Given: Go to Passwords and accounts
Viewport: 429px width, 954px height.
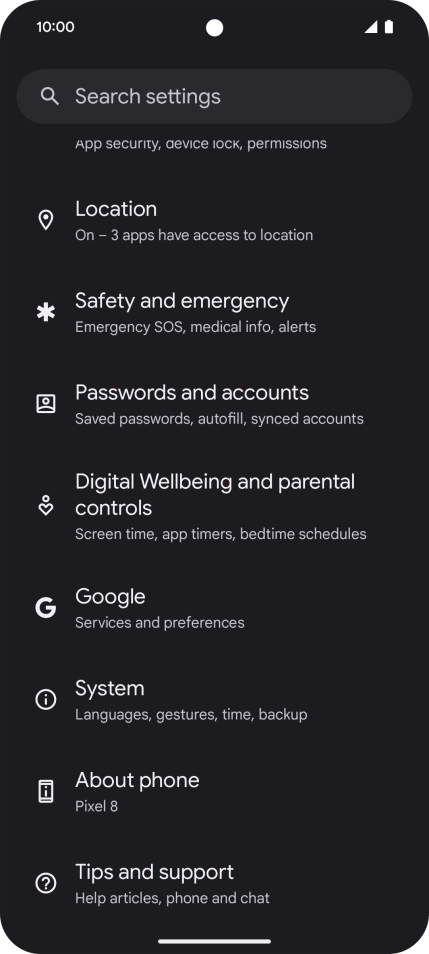Looking at the screenshot, I should [x=214, y=404].
